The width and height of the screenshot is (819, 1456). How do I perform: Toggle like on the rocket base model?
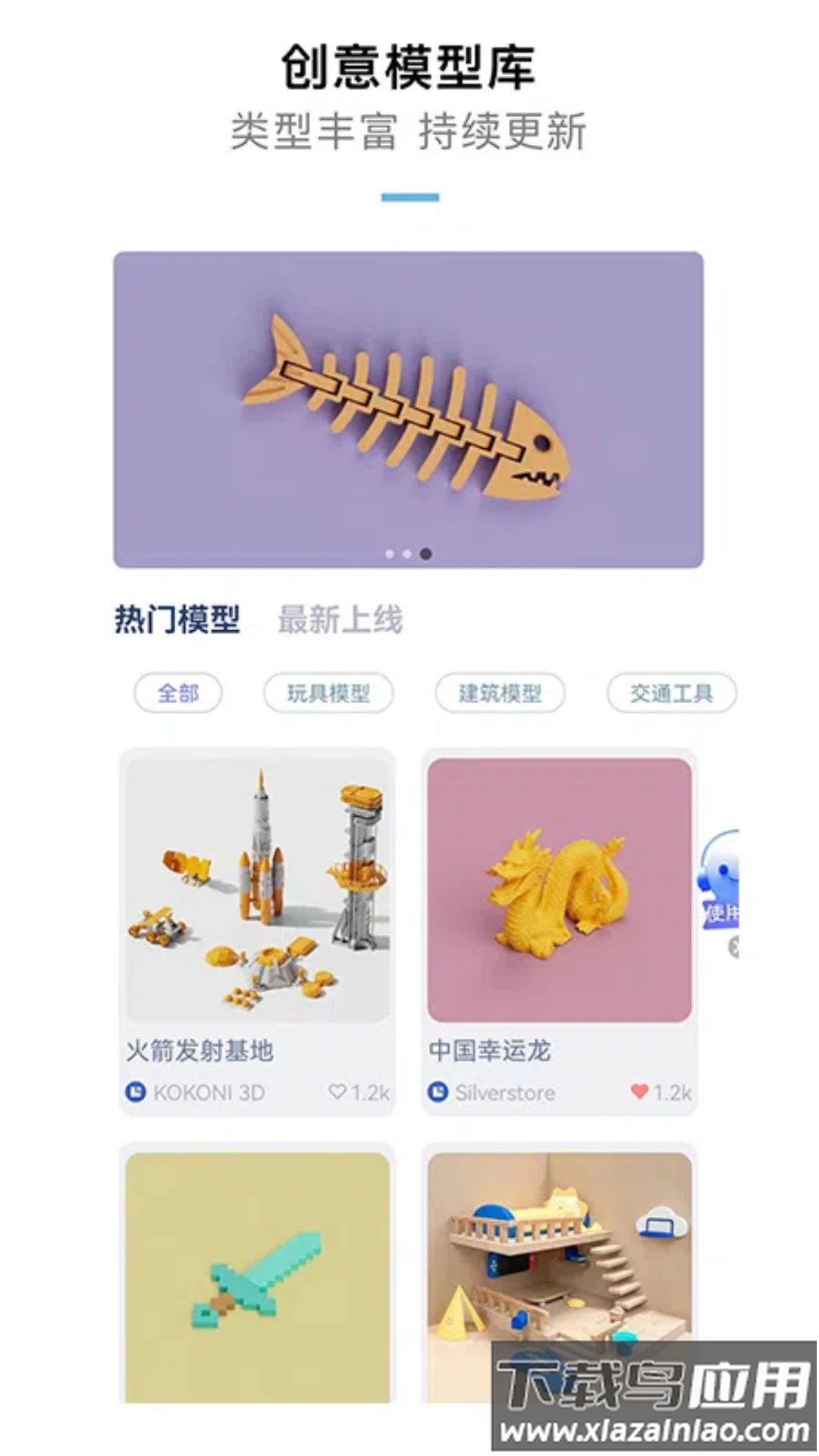click(337, 1092)
